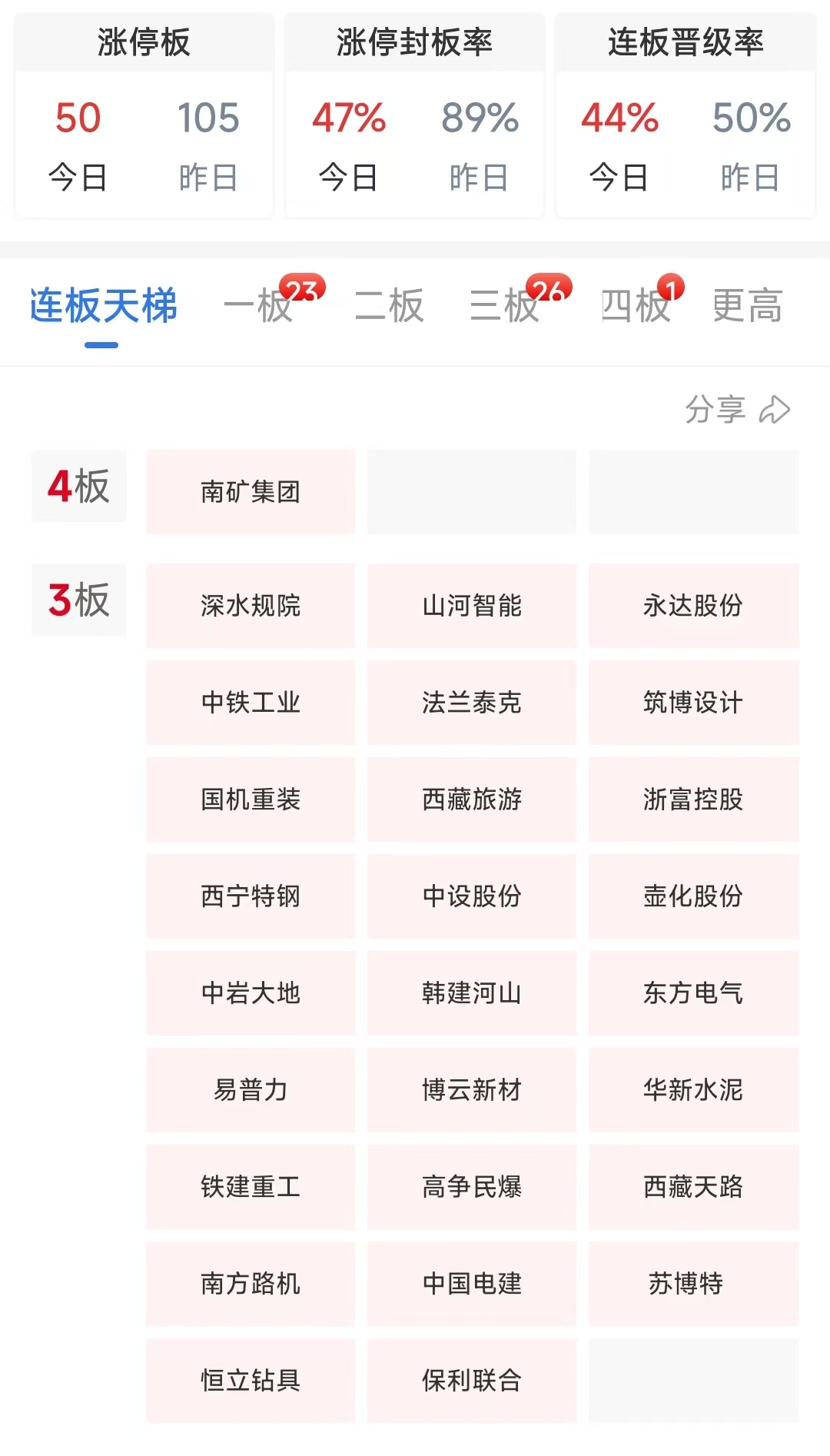The width and height of the screenshot is (830, 1456).
Task: Open the 深水规院 stock tile
Action: (251, 606)
